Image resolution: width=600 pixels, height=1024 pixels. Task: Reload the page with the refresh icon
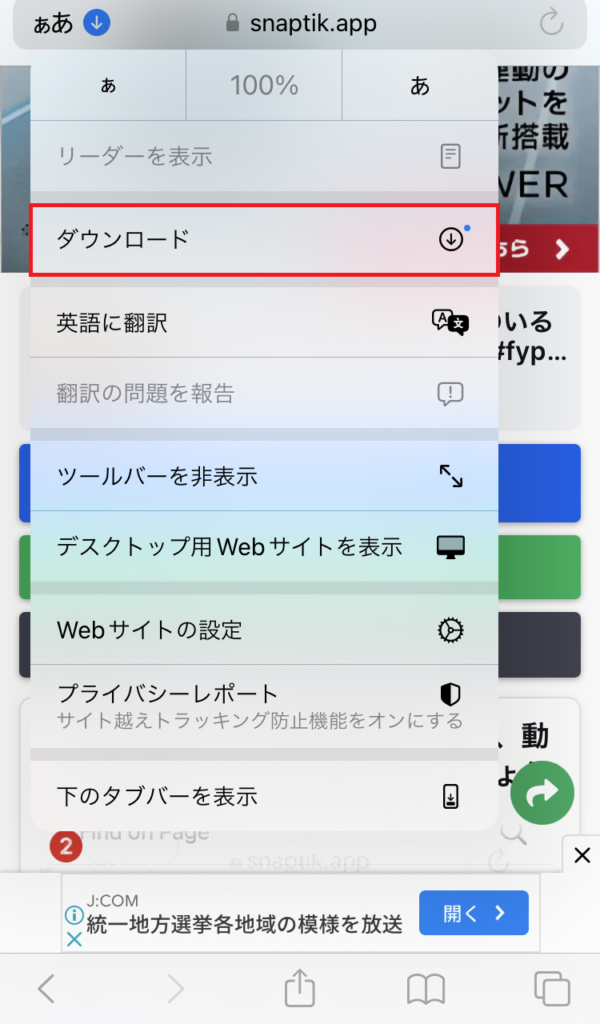tap(552, 23)
